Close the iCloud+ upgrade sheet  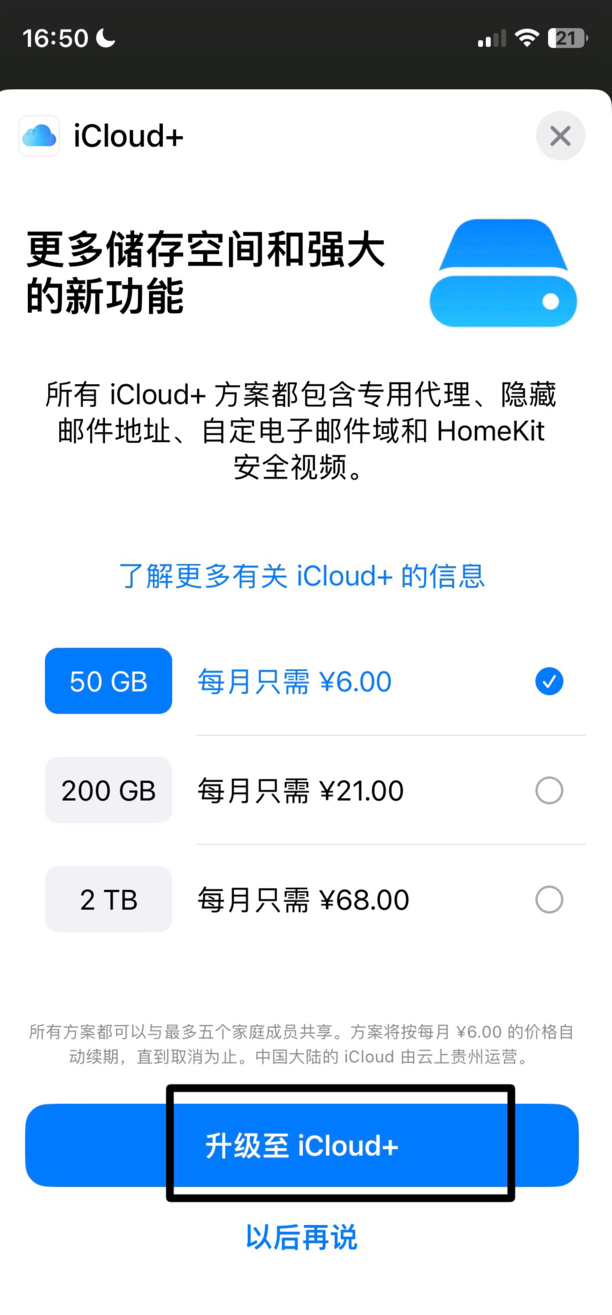pyautogui.click(x=560, y=136)
